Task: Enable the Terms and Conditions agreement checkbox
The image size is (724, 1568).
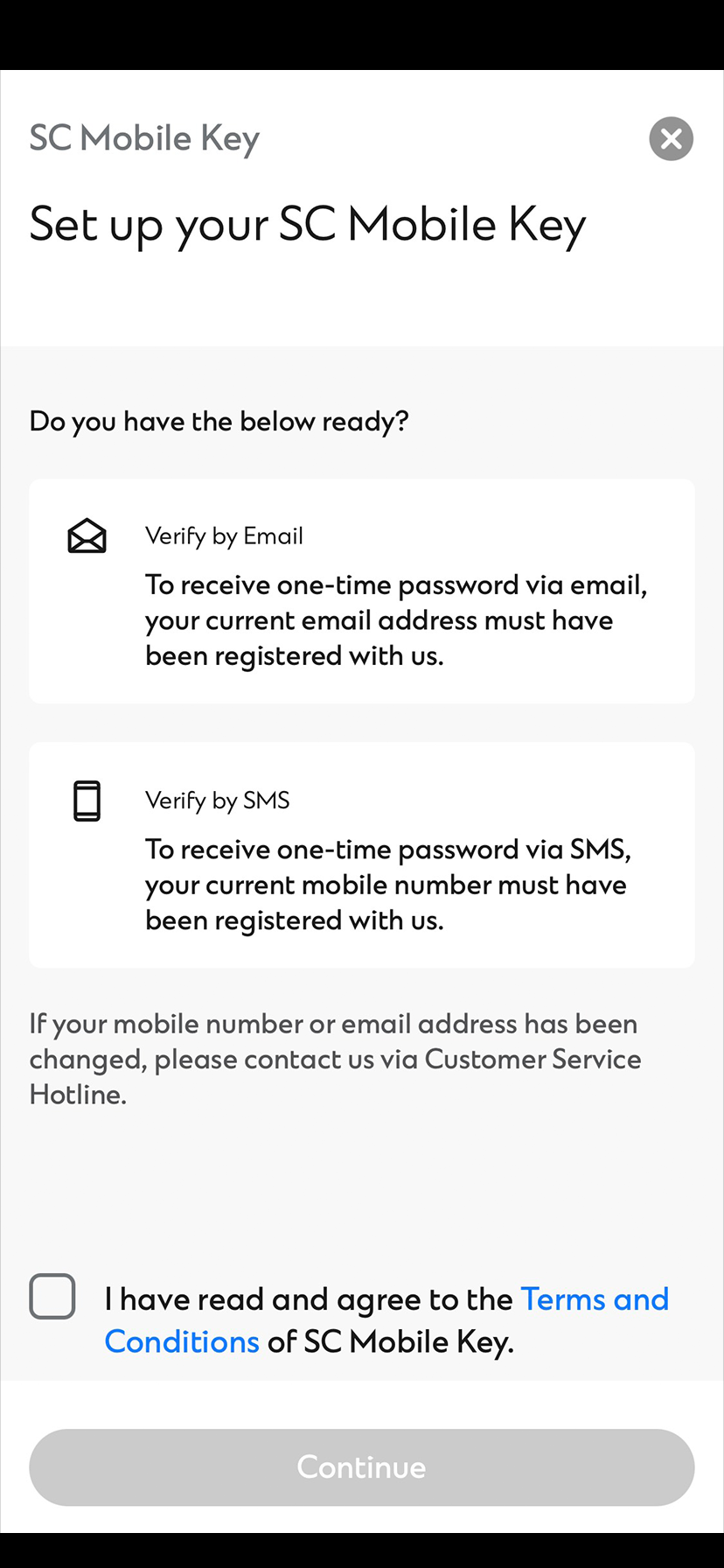Action: pyautogui.click(x=52, y=1296)
